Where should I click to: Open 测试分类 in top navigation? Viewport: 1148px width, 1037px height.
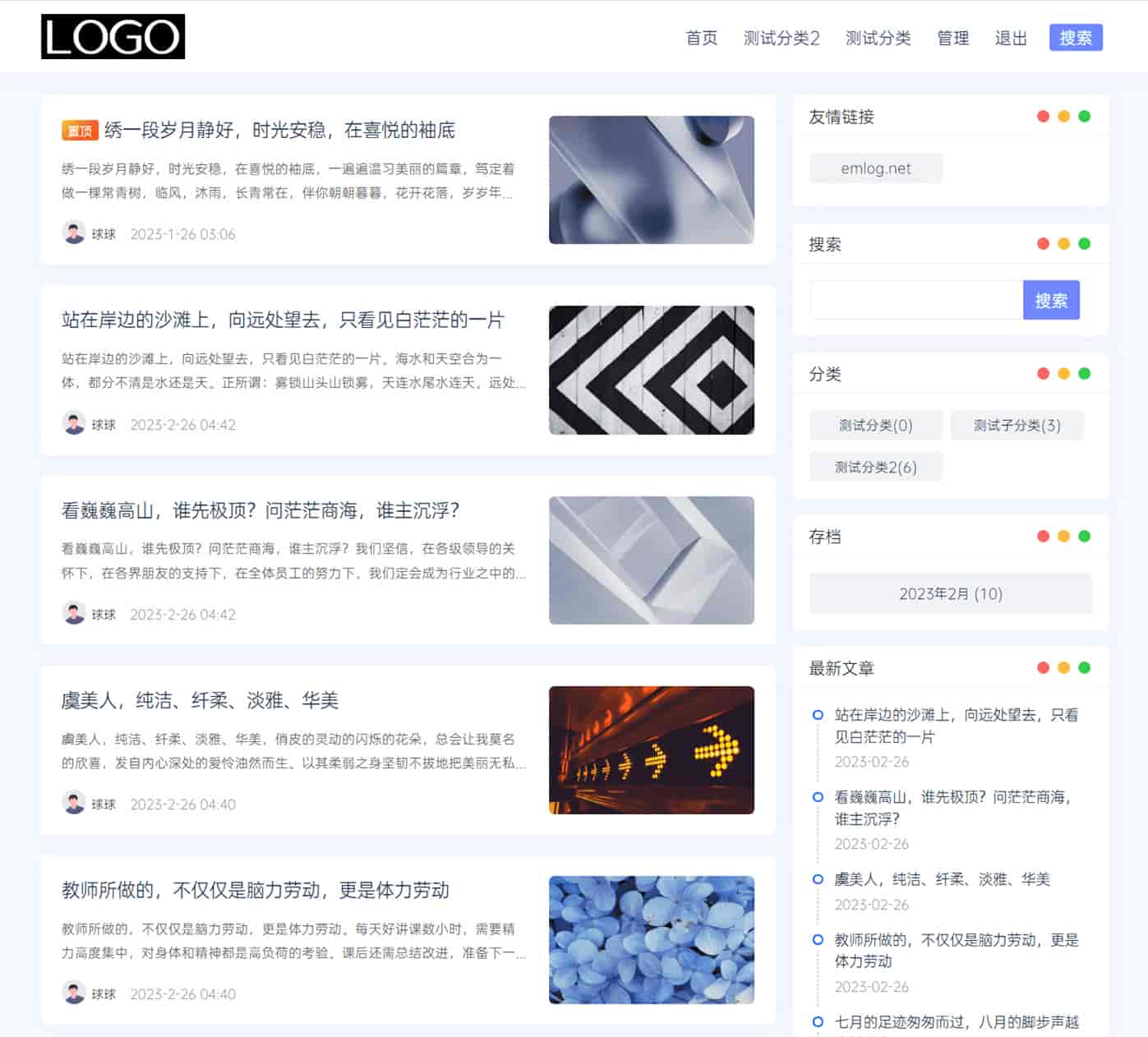coord(878,38)
